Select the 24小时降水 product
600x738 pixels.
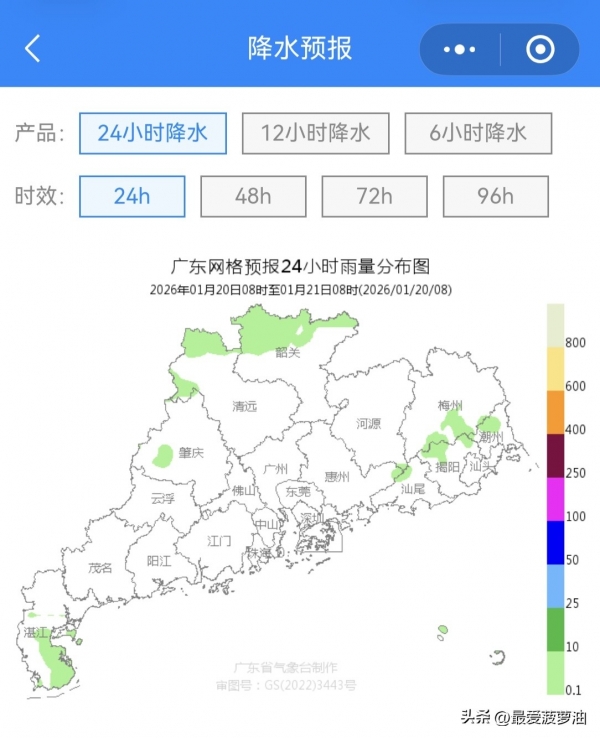click(x=153, y=133)
